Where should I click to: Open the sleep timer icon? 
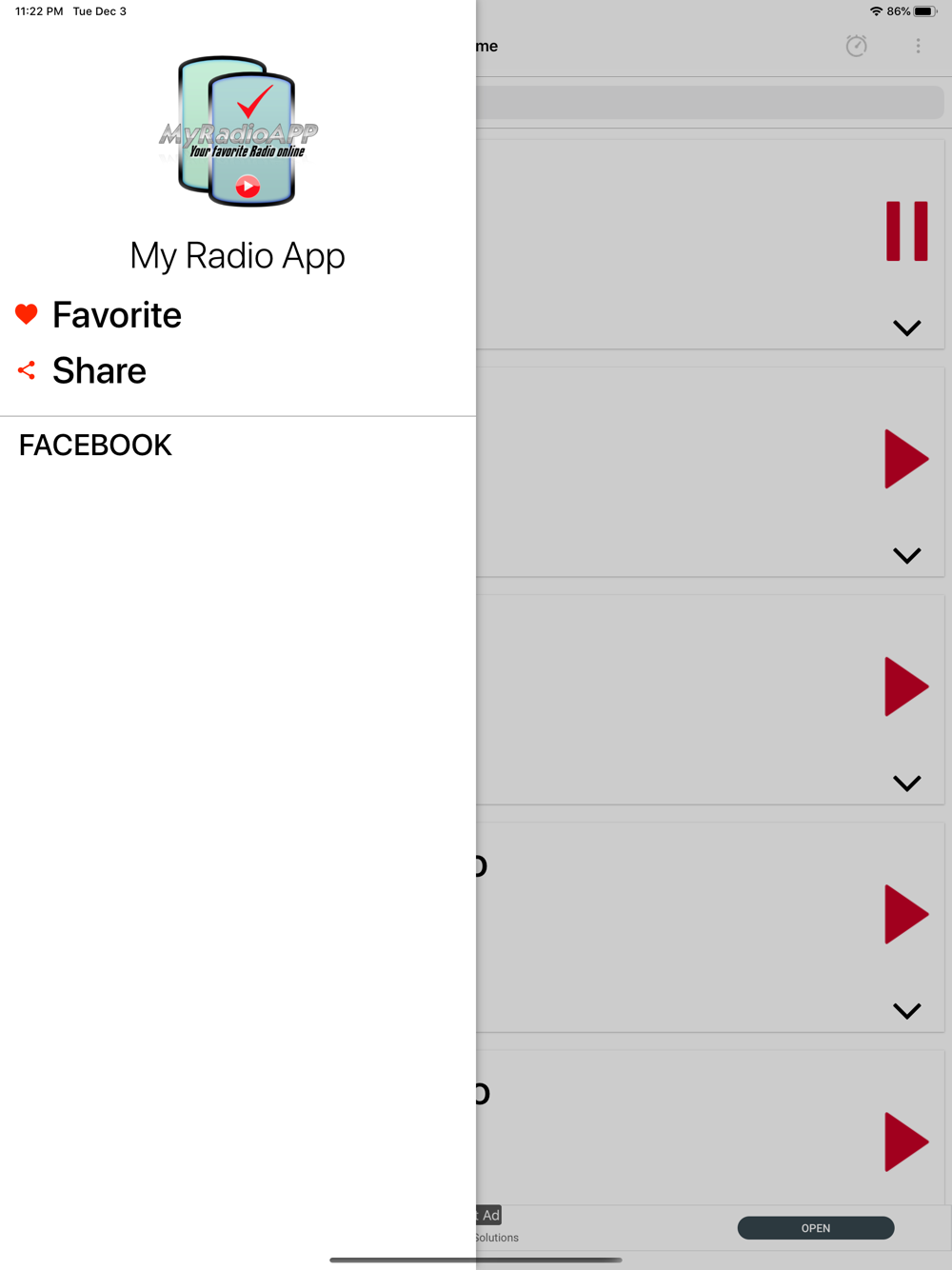coord(856,46)
